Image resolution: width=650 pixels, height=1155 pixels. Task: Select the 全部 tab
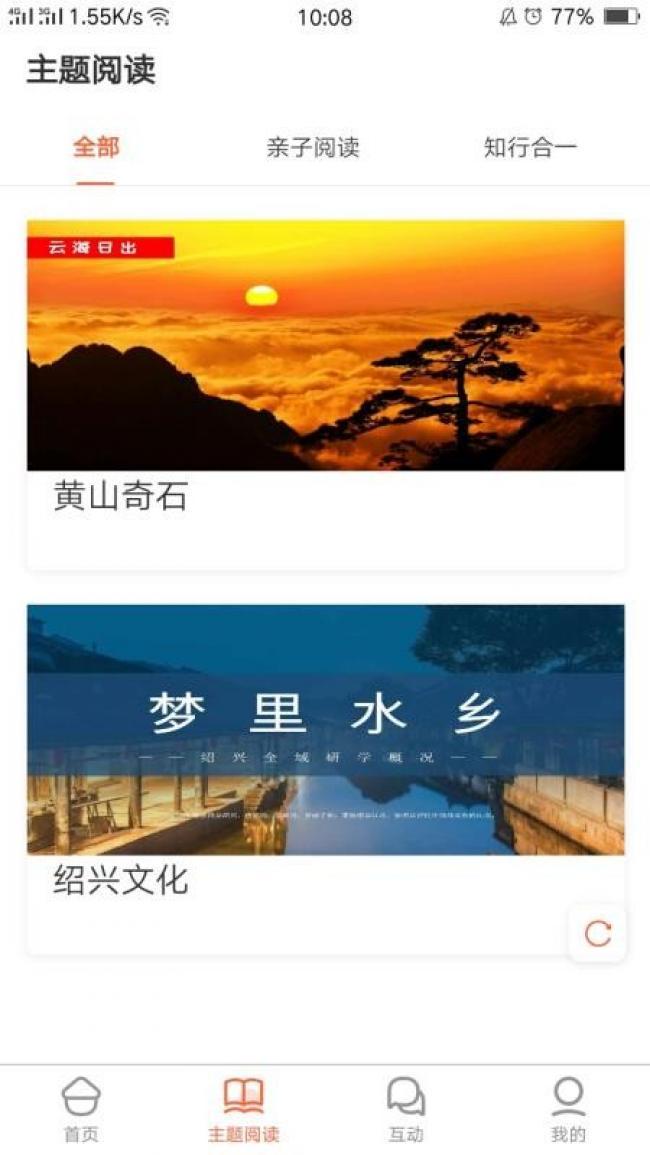(x=96, y=147)
